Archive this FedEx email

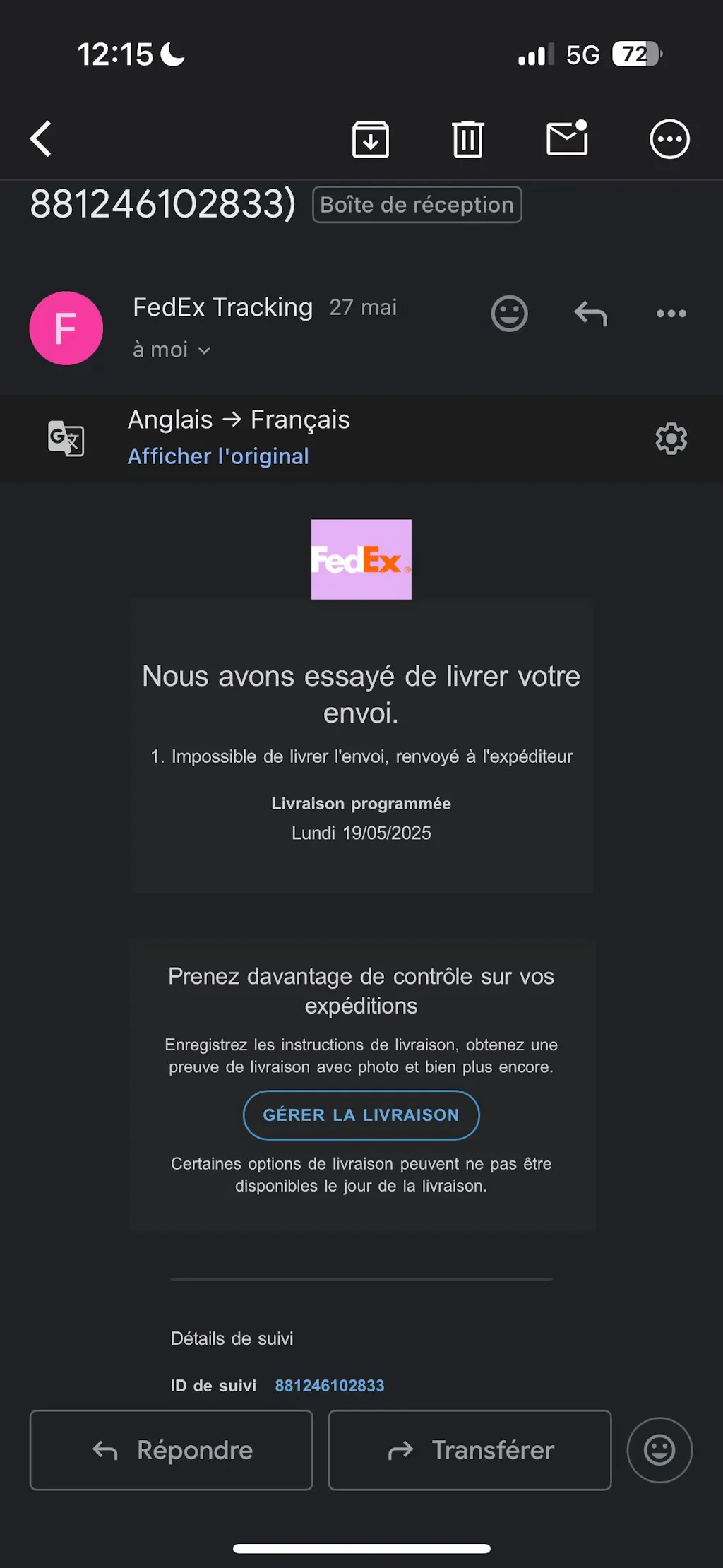pyautogui.click(x=370, y=139)
